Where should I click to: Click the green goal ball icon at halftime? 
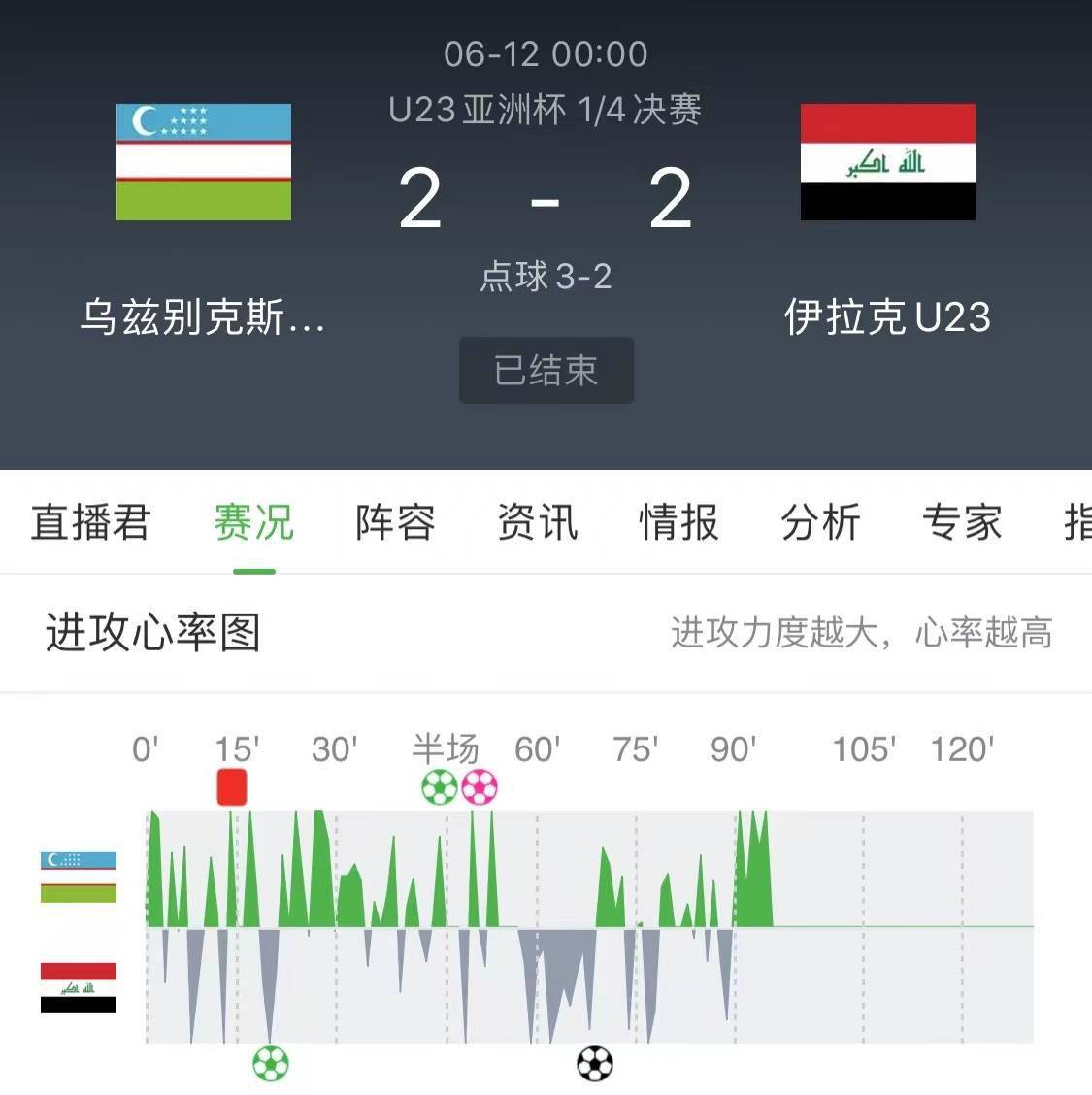[440, 788]
